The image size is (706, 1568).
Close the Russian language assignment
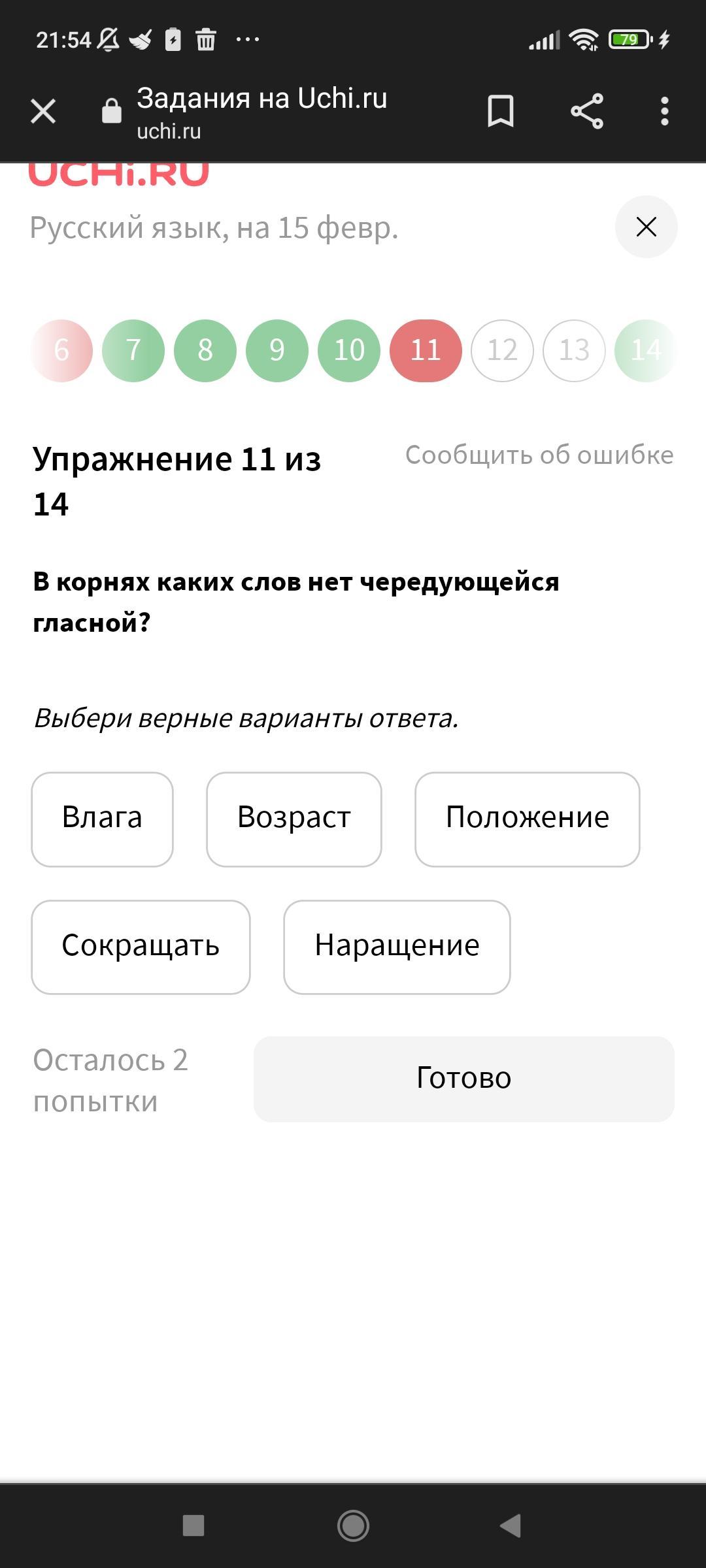646,227
